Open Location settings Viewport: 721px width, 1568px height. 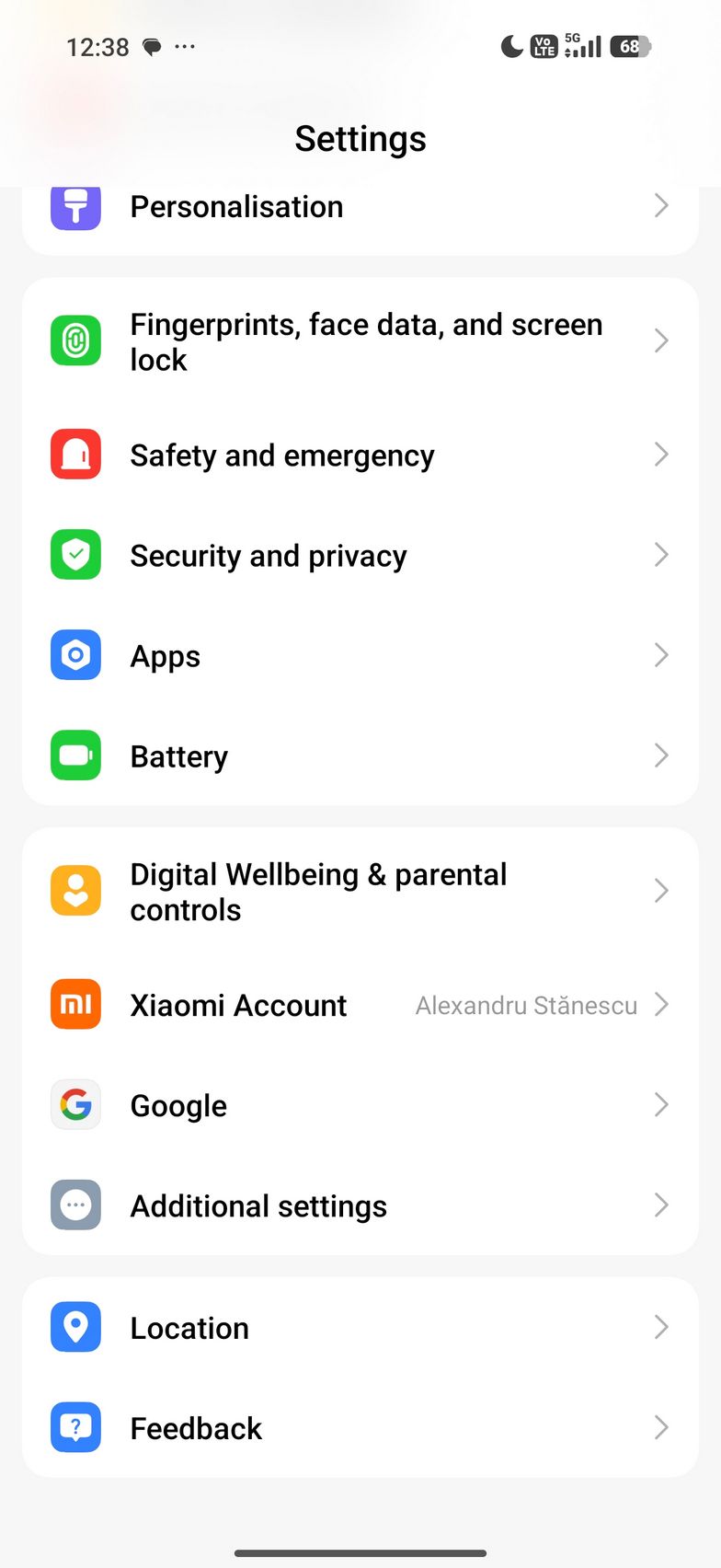(359, 1328)
